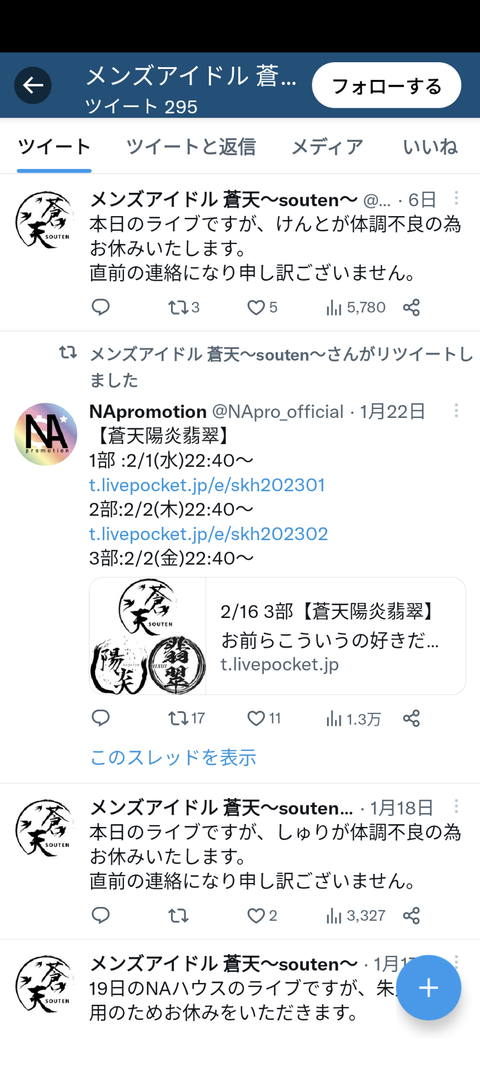Open the 2/16 3部 livepocket link card
Screen dimensions: 480x1067
[x=278, y=636]
